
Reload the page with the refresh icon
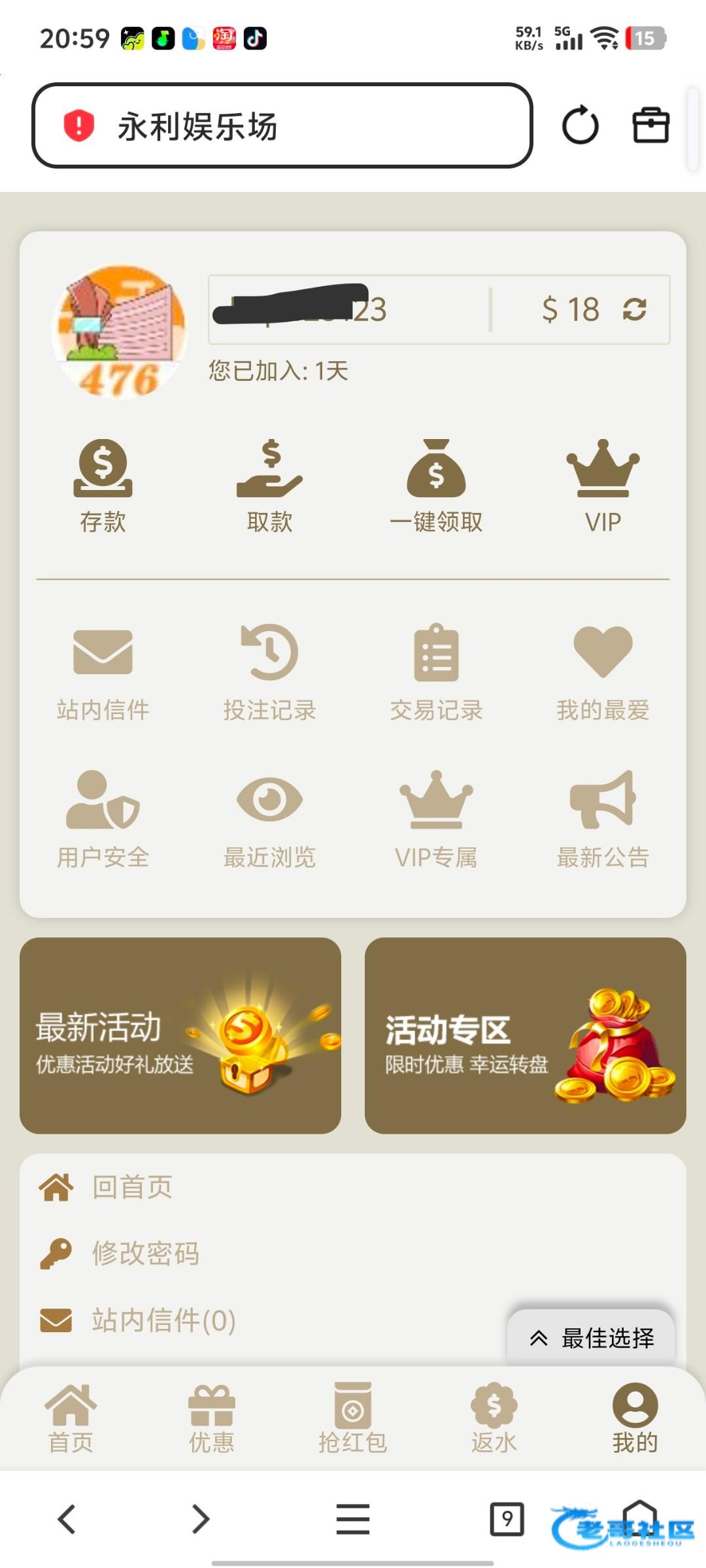click(580, 125)
